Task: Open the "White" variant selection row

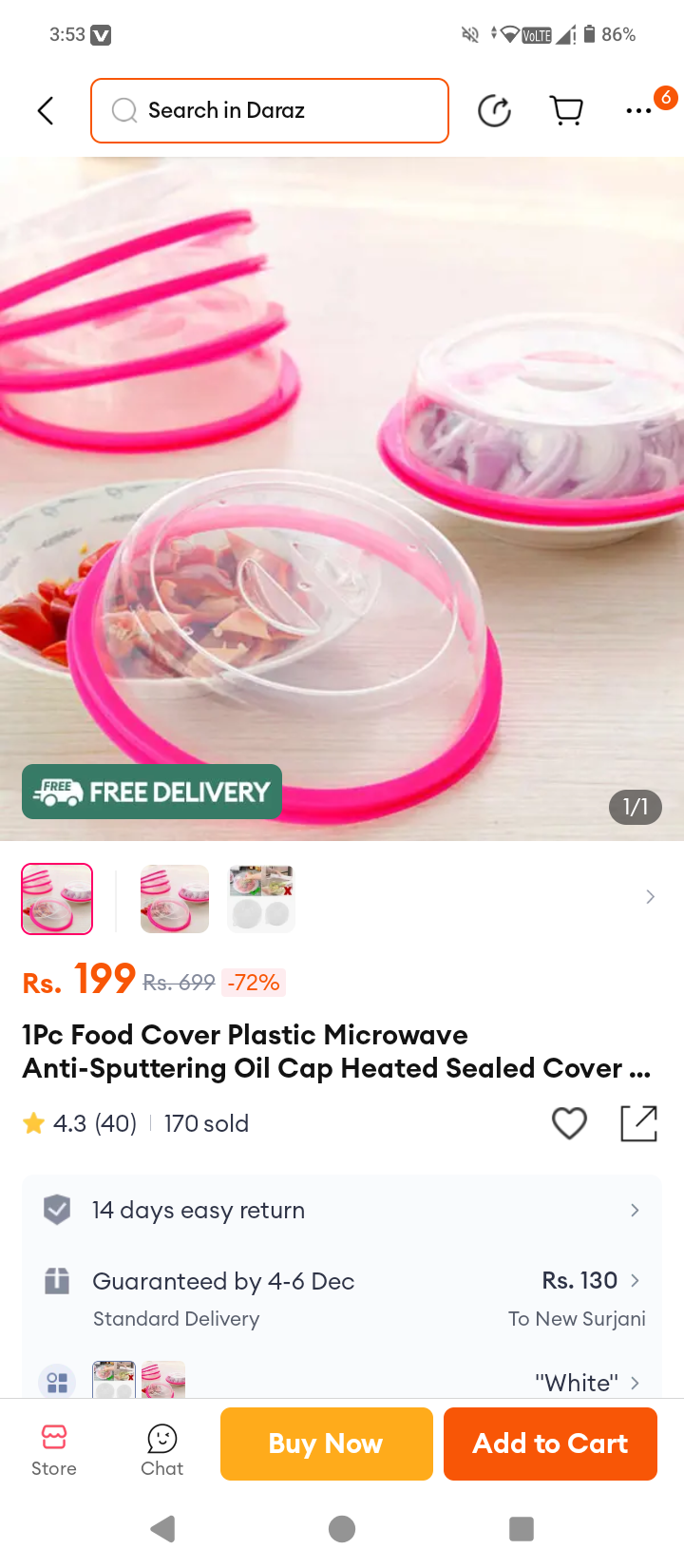Action: [342, 1381]
